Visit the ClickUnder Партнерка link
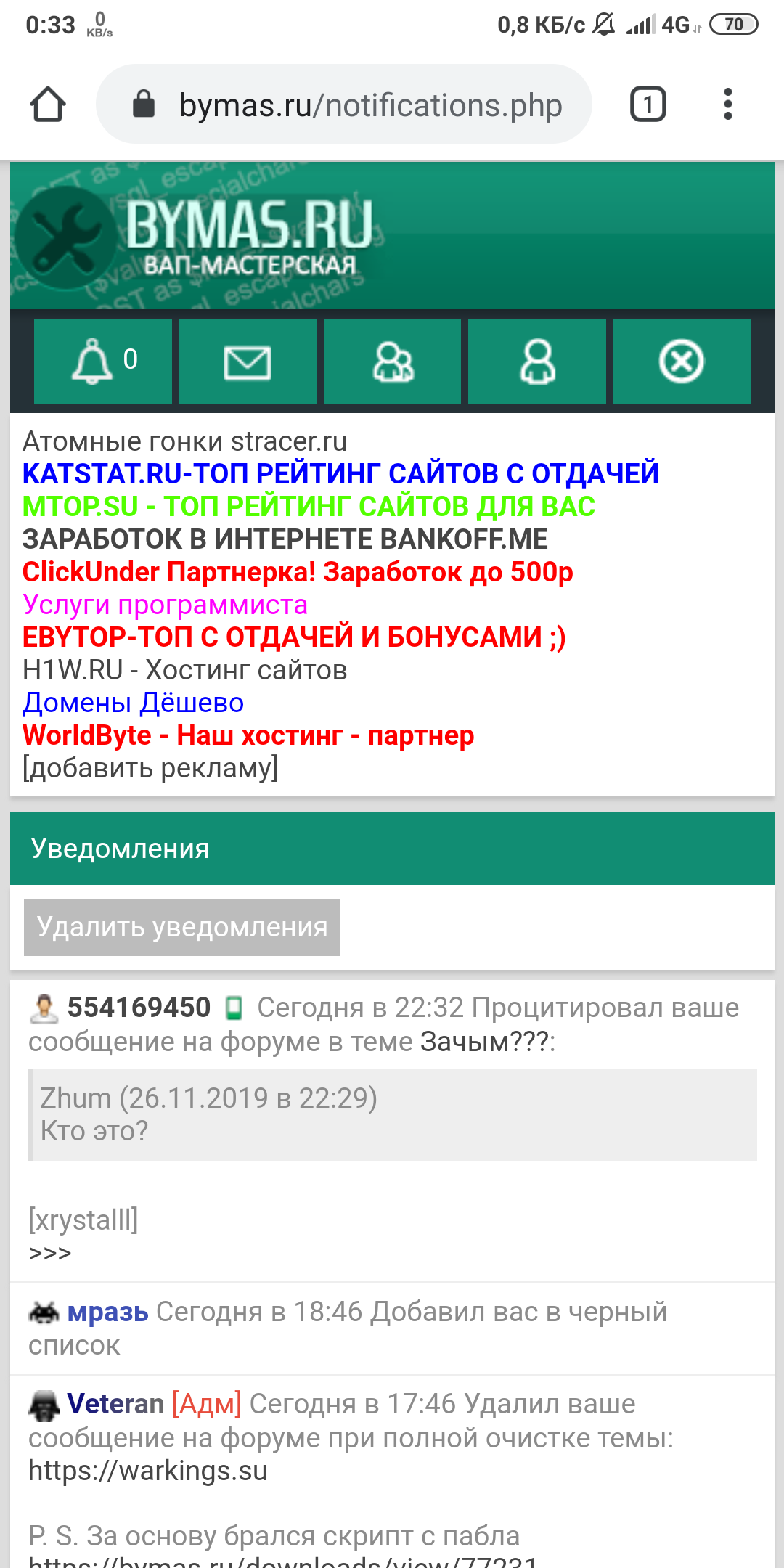 point(298,572)
